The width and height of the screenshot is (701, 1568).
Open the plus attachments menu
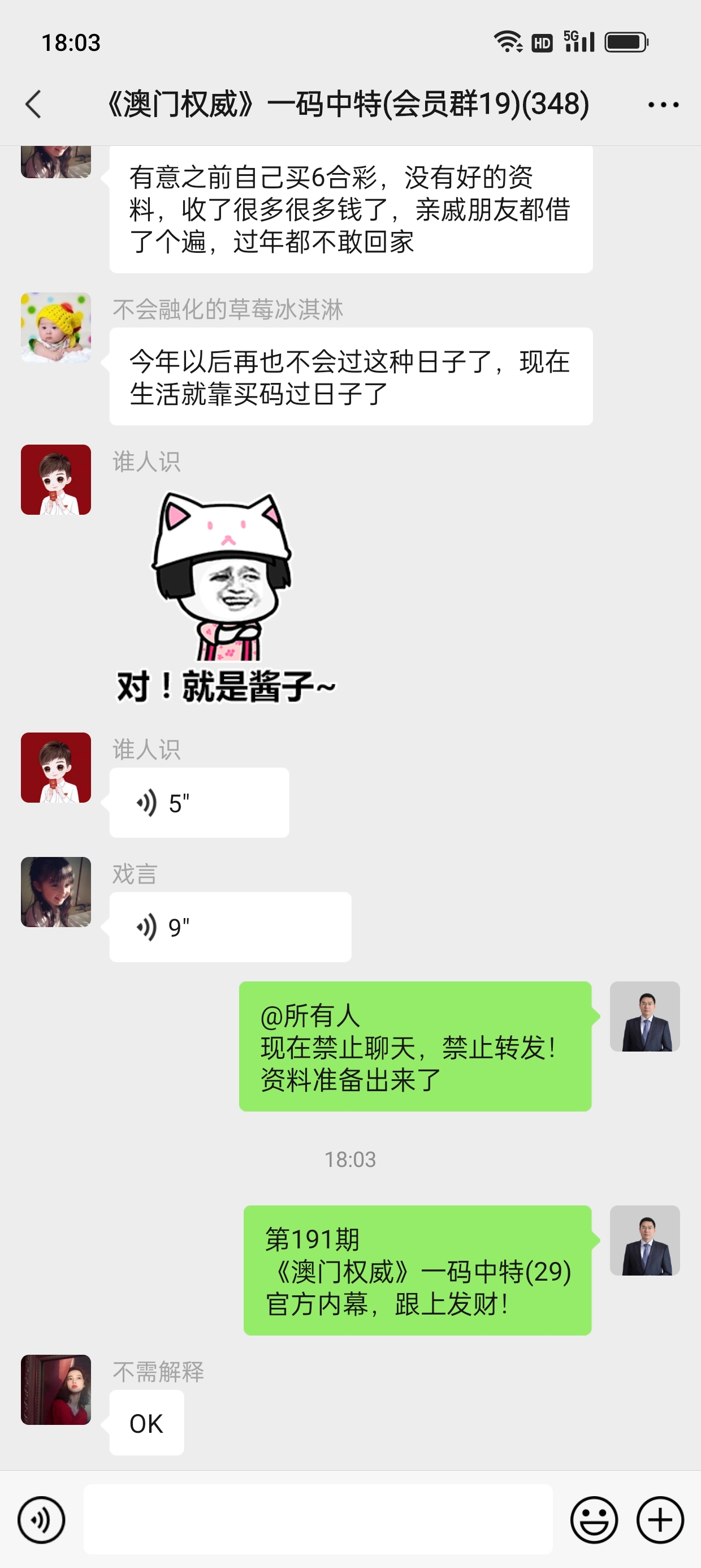click(660, 1520)
